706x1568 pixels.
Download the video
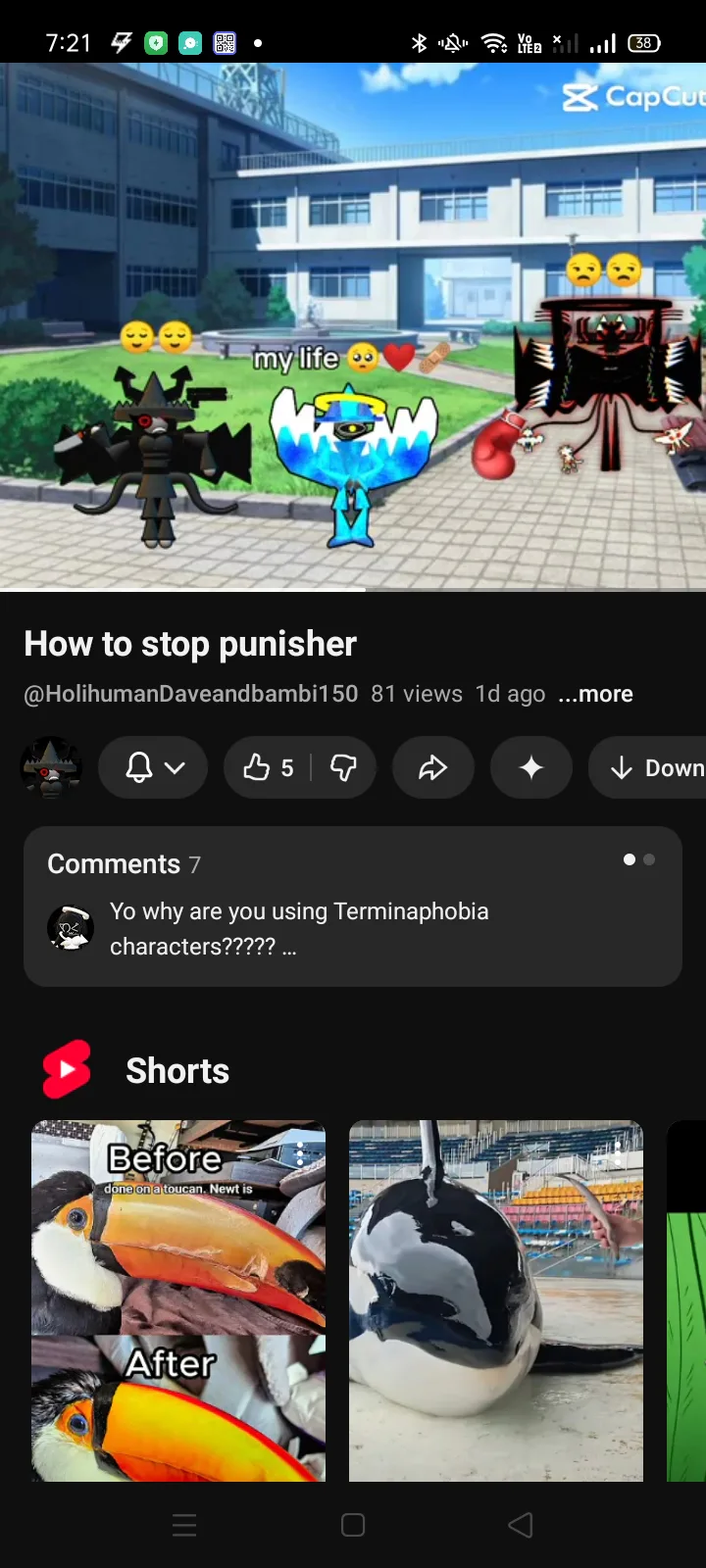coord(652,767)
